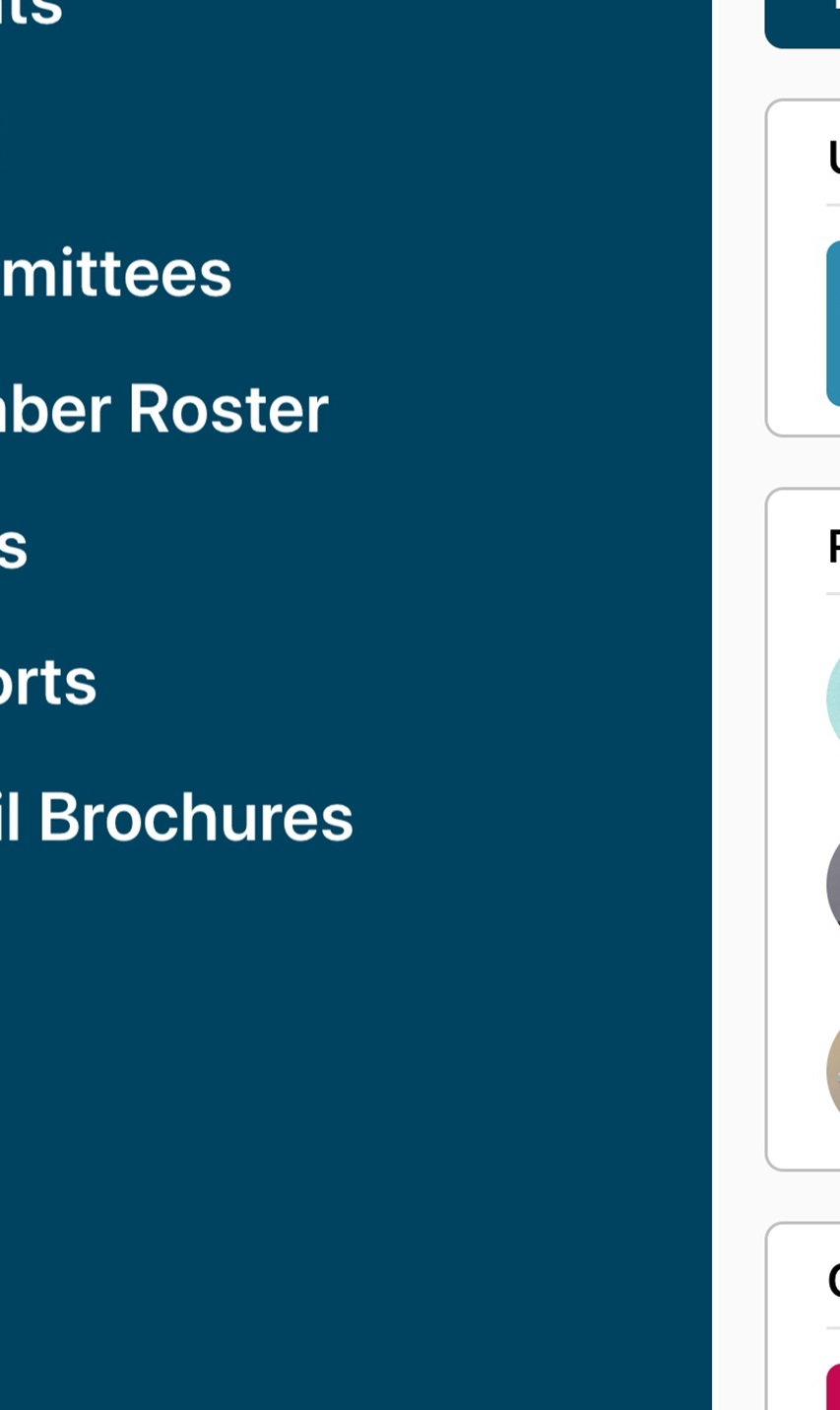Open the Committees menu item
This screenshot has width=840, height=1410.
pos(115,274)
